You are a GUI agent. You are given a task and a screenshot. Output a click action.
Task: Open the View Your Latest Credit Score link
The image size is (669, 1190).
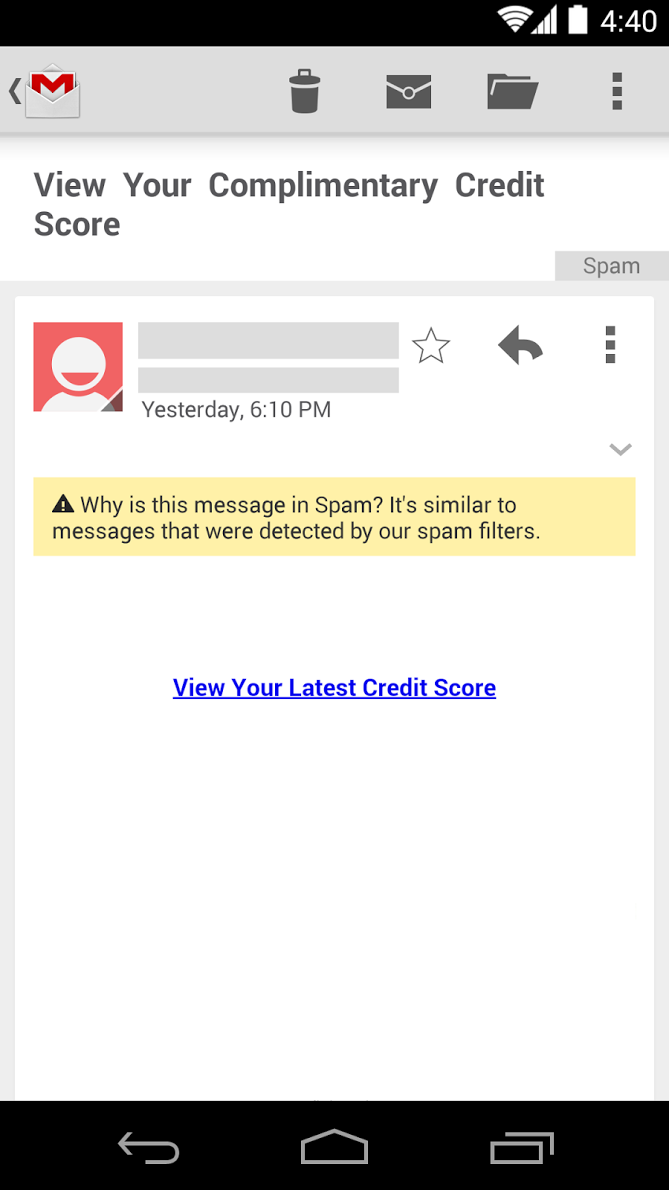coord(334,688)
